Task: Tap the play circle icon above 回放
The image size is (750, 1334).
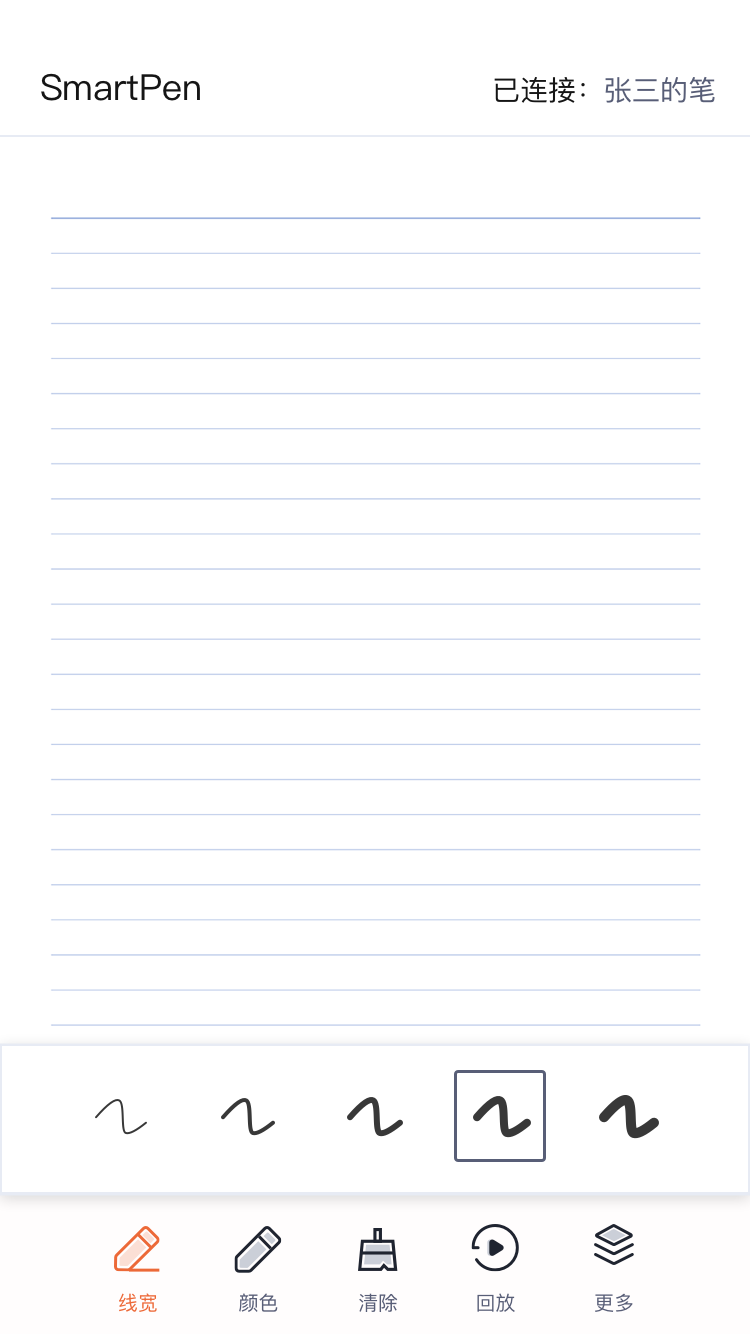Action: [495, 1249]
